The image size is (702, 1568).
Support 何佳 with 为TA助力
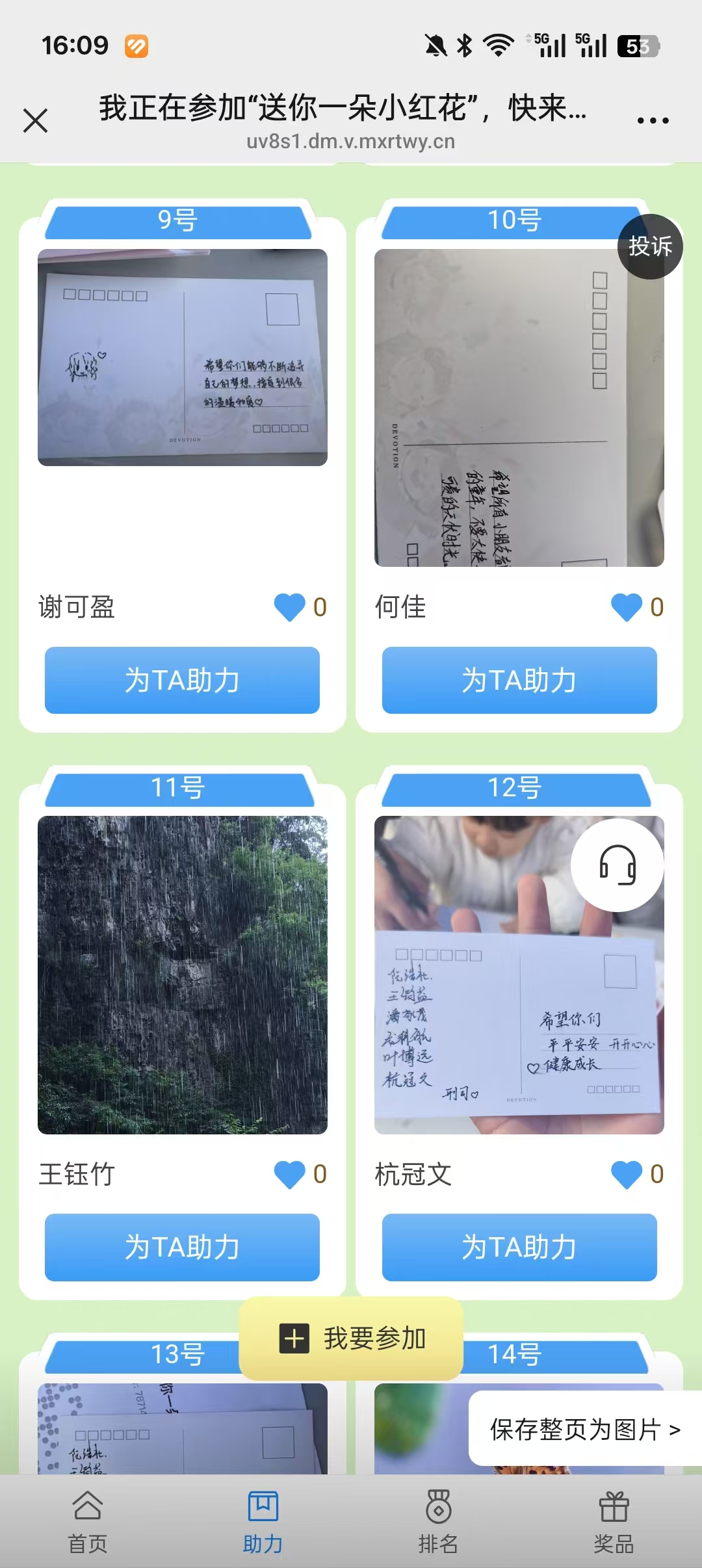pos(519,680)
